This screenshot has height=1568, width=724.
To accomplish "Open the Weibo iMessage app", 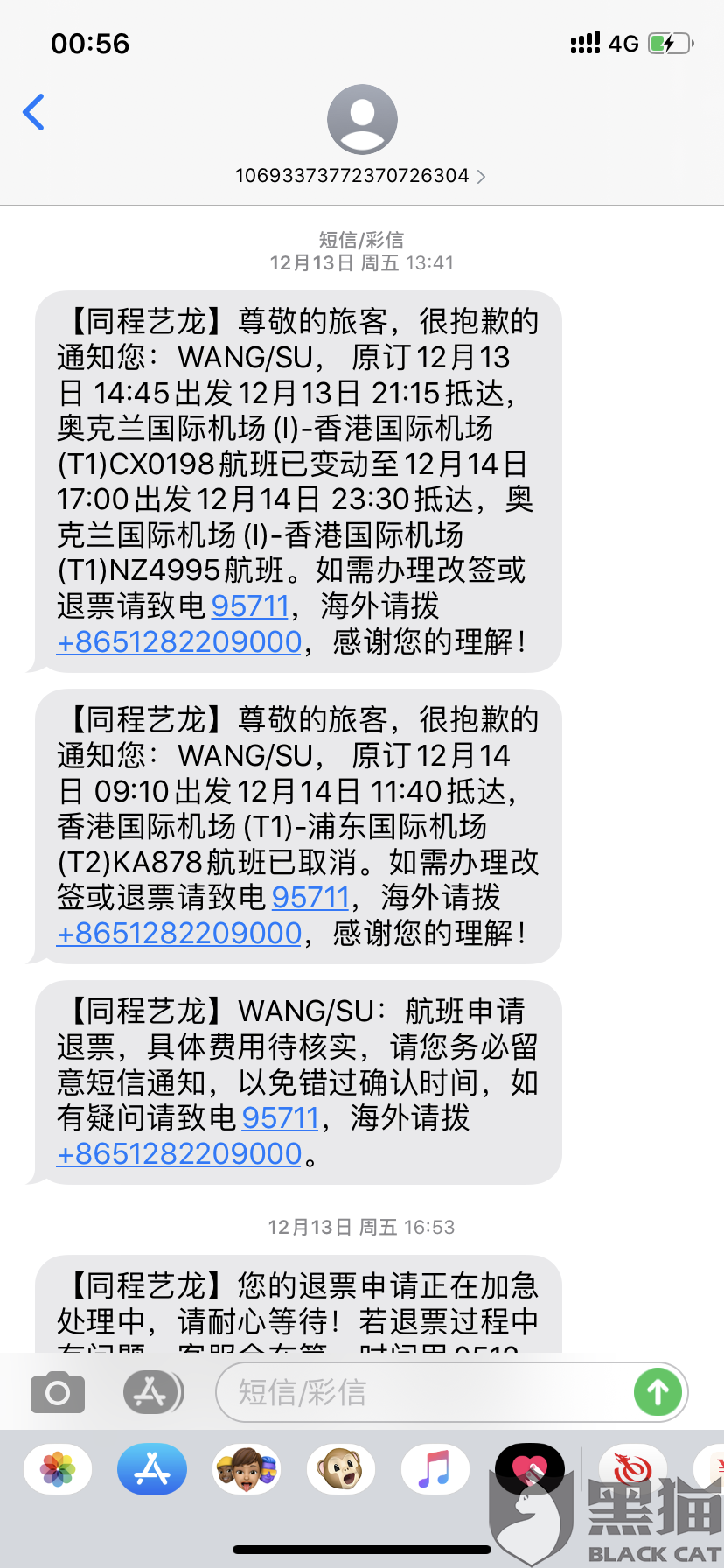I will [631, 1469].
